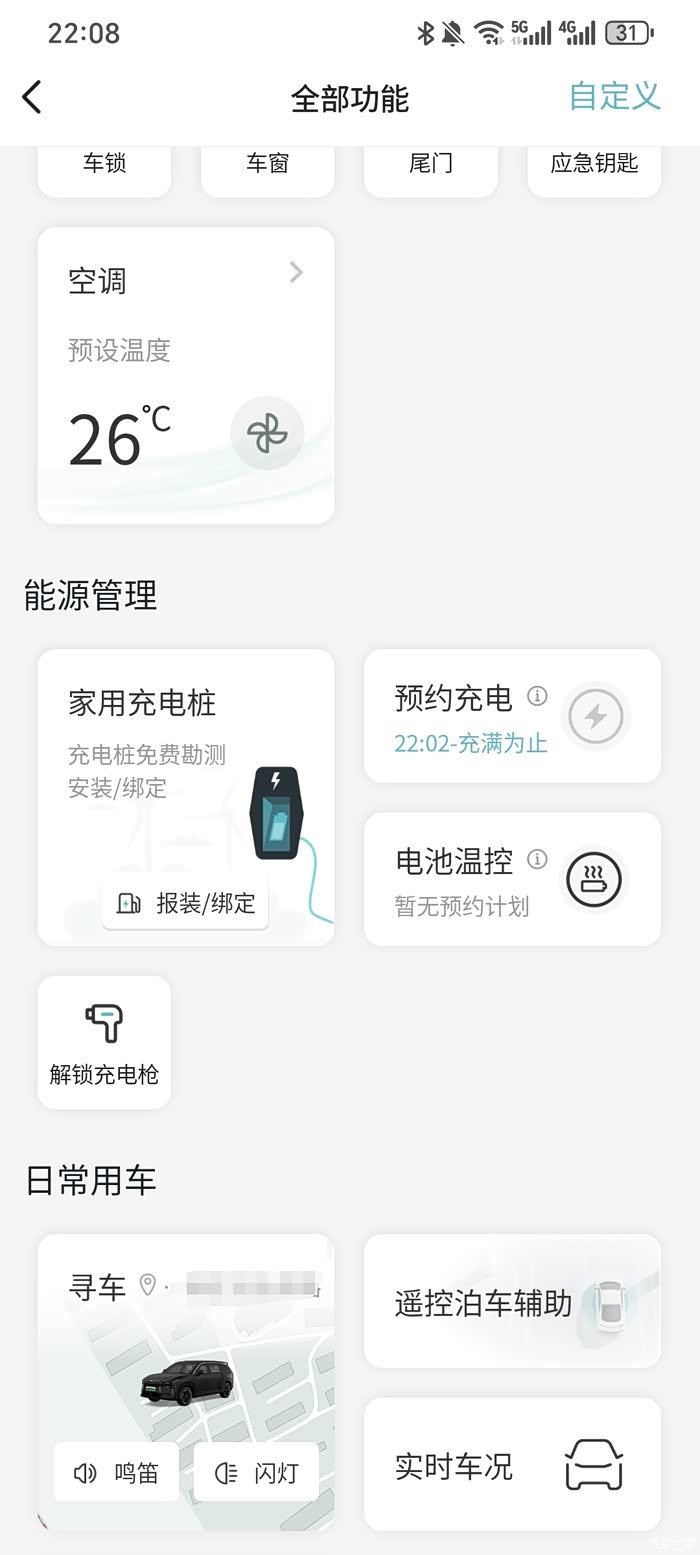
Task: Expand the 空调 card with its chevron
Action: [x=295, y=272]
